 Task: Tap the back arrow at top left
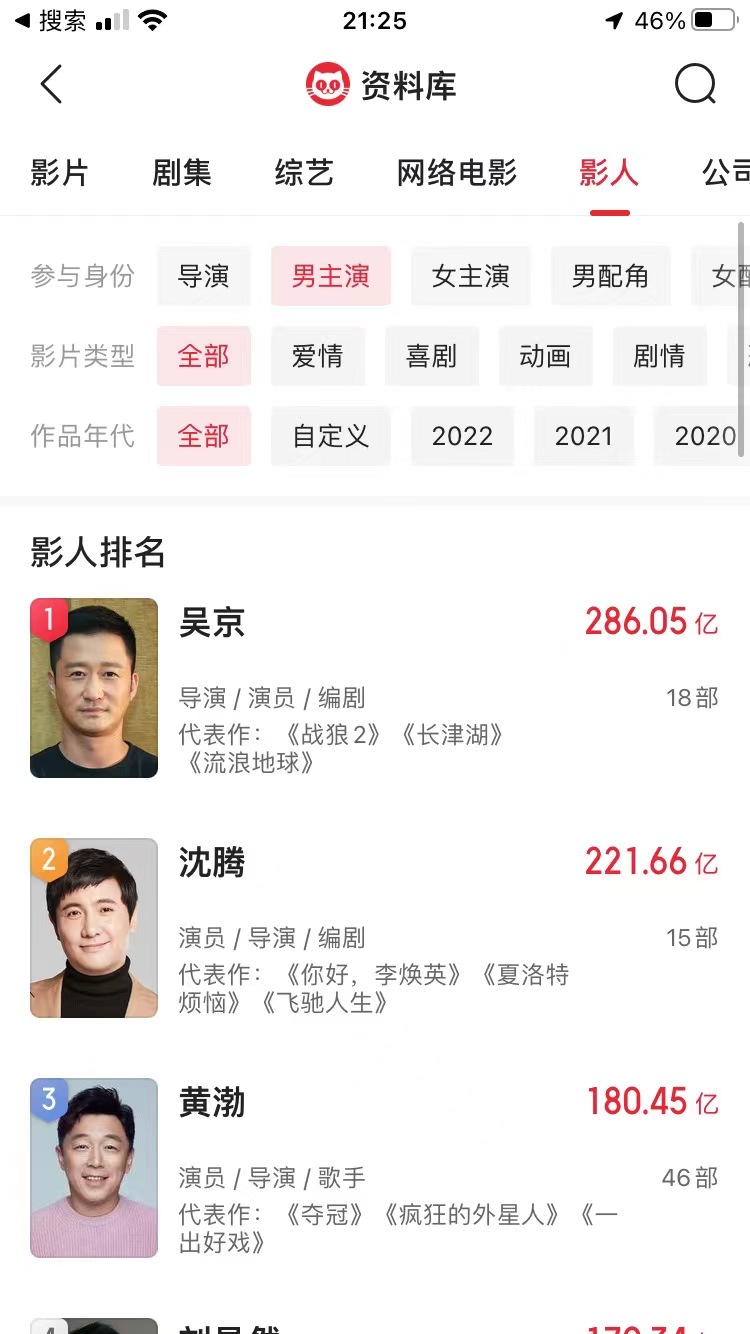click(51, 84)
